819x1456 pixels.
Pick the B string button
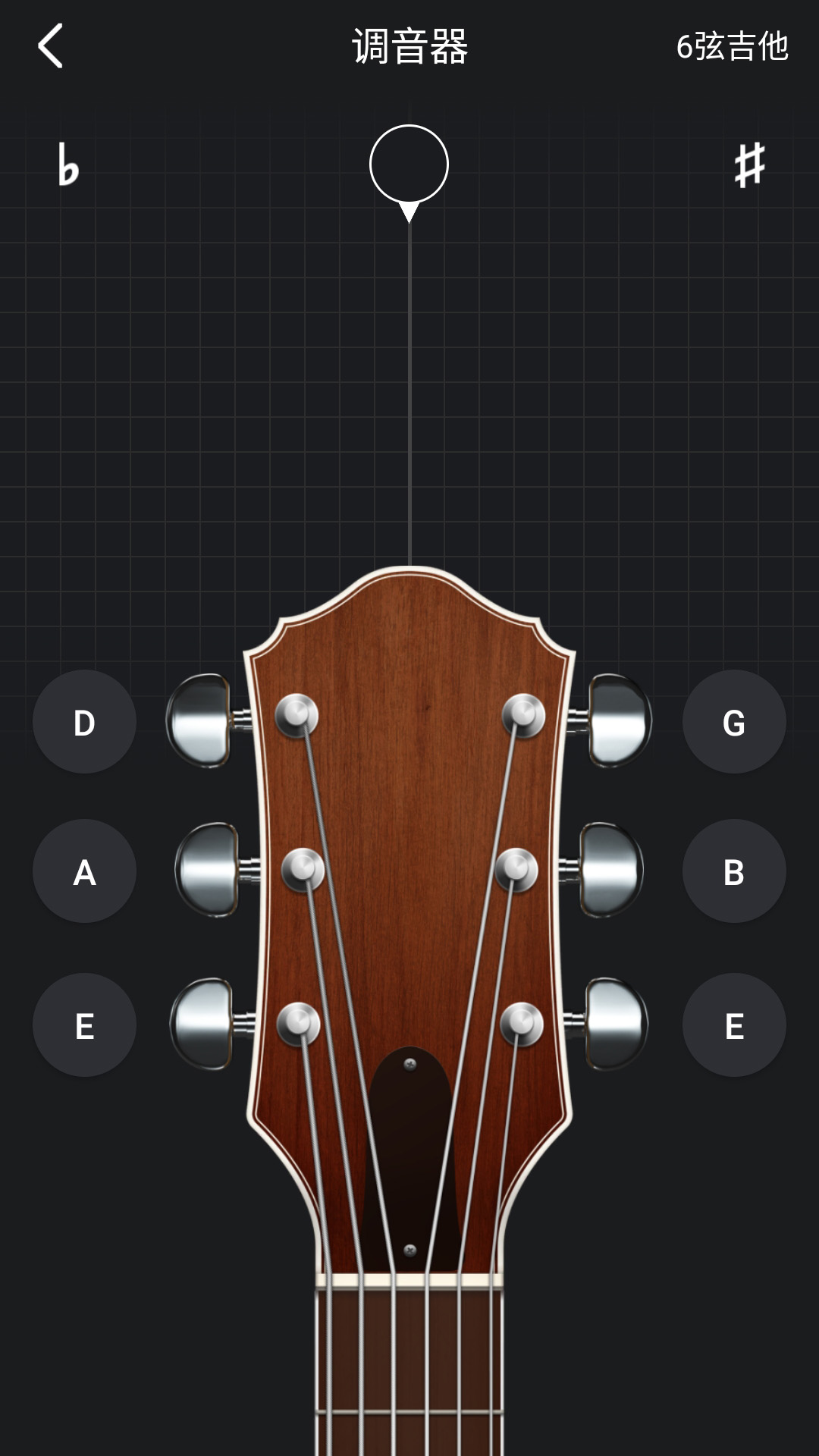[734, 871]
